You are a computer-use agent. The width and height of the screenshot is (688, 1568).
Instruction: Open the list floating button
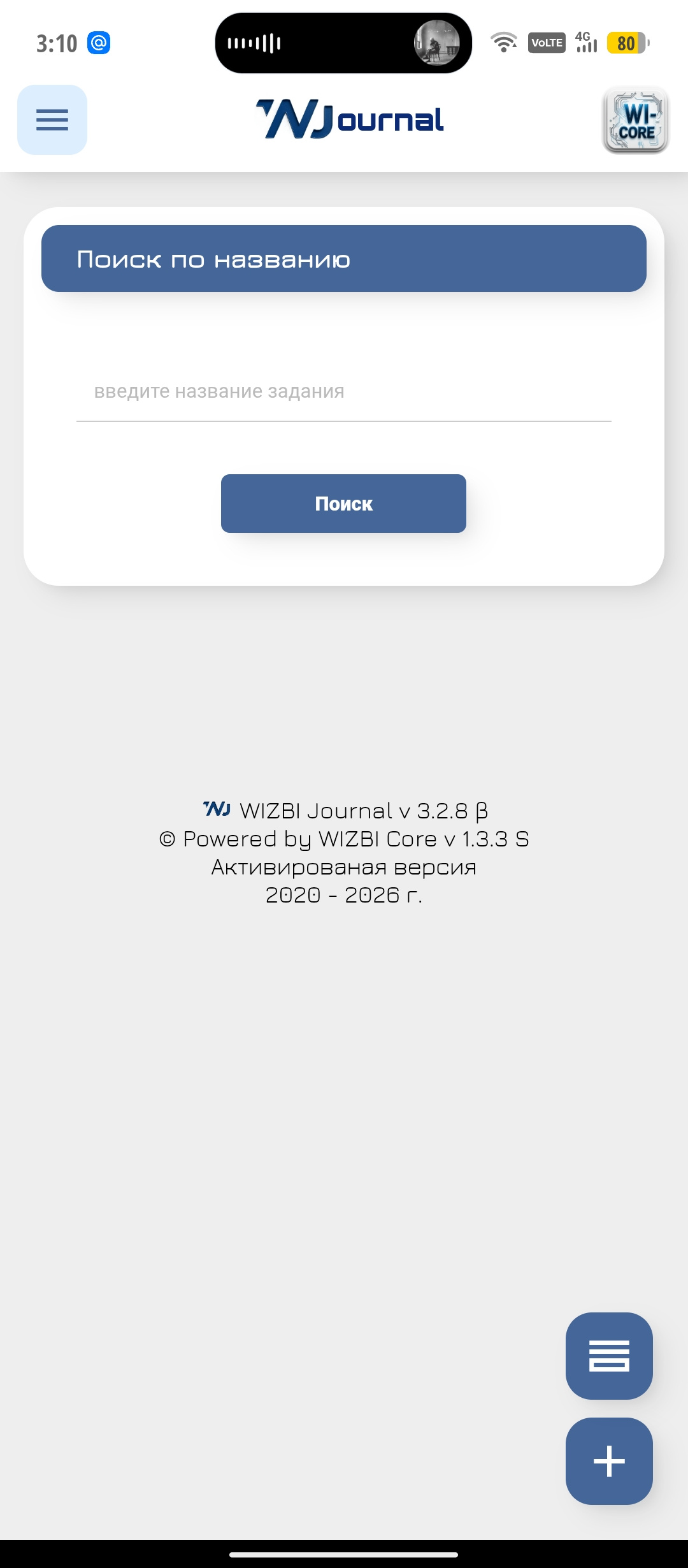click(x=609, y=1356)
